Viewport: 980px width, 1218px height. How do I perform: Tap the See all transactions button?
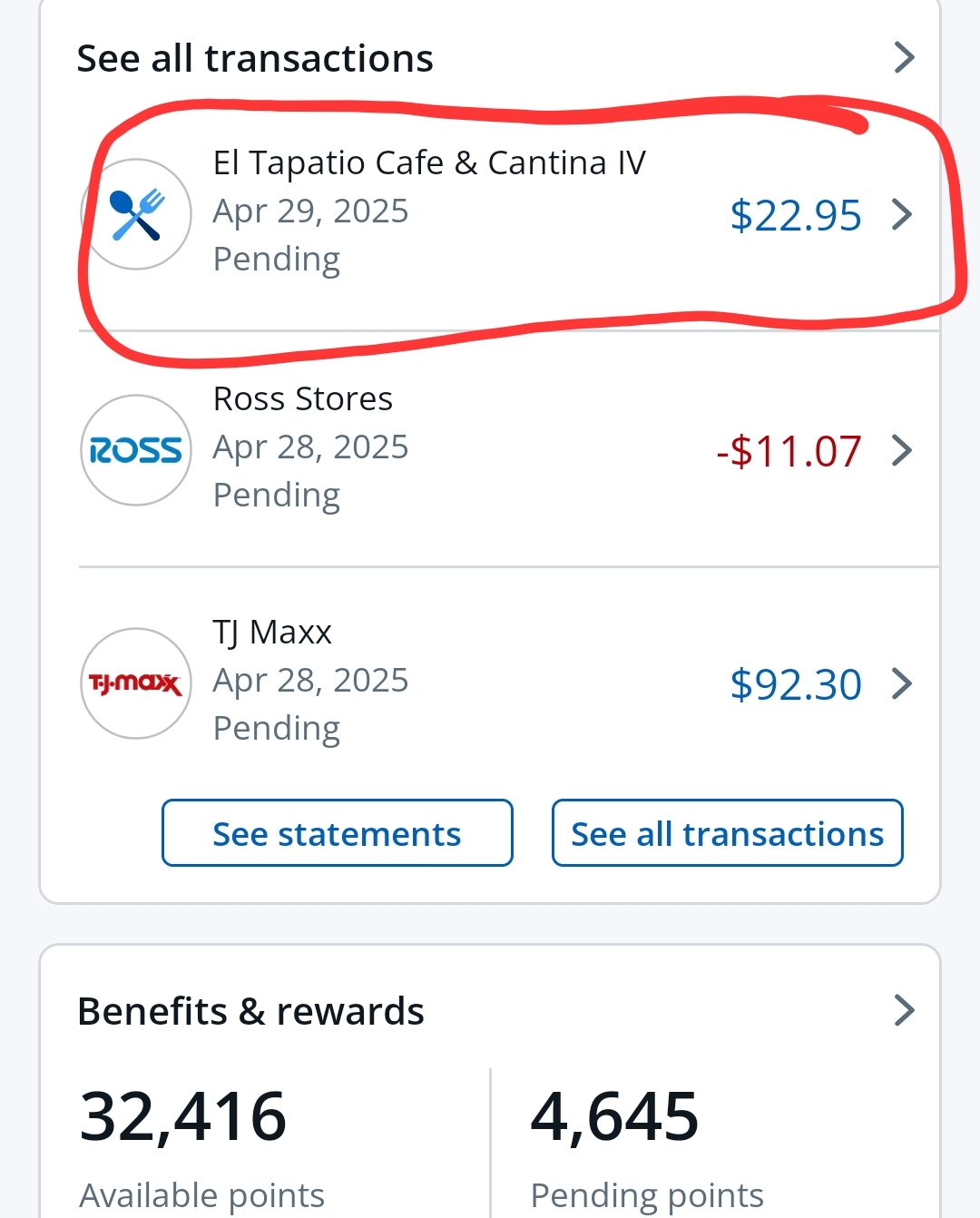pos(727,833)
